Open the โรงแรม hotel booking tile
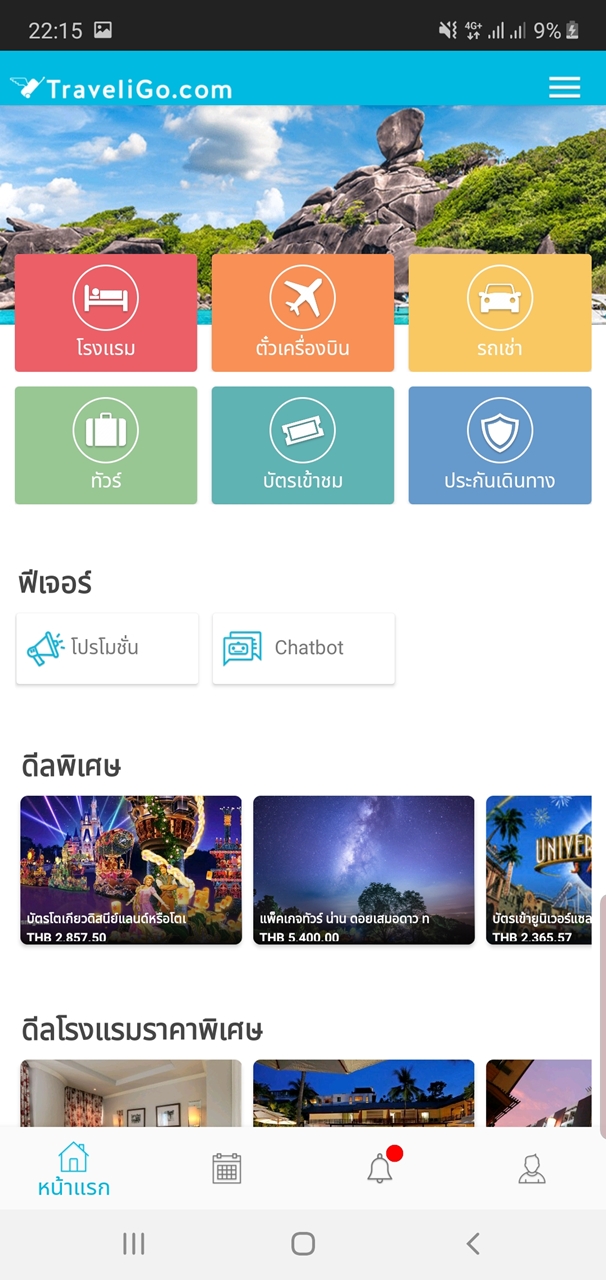Viewport: 606px width, 1280px height. [x=106, y=313]
